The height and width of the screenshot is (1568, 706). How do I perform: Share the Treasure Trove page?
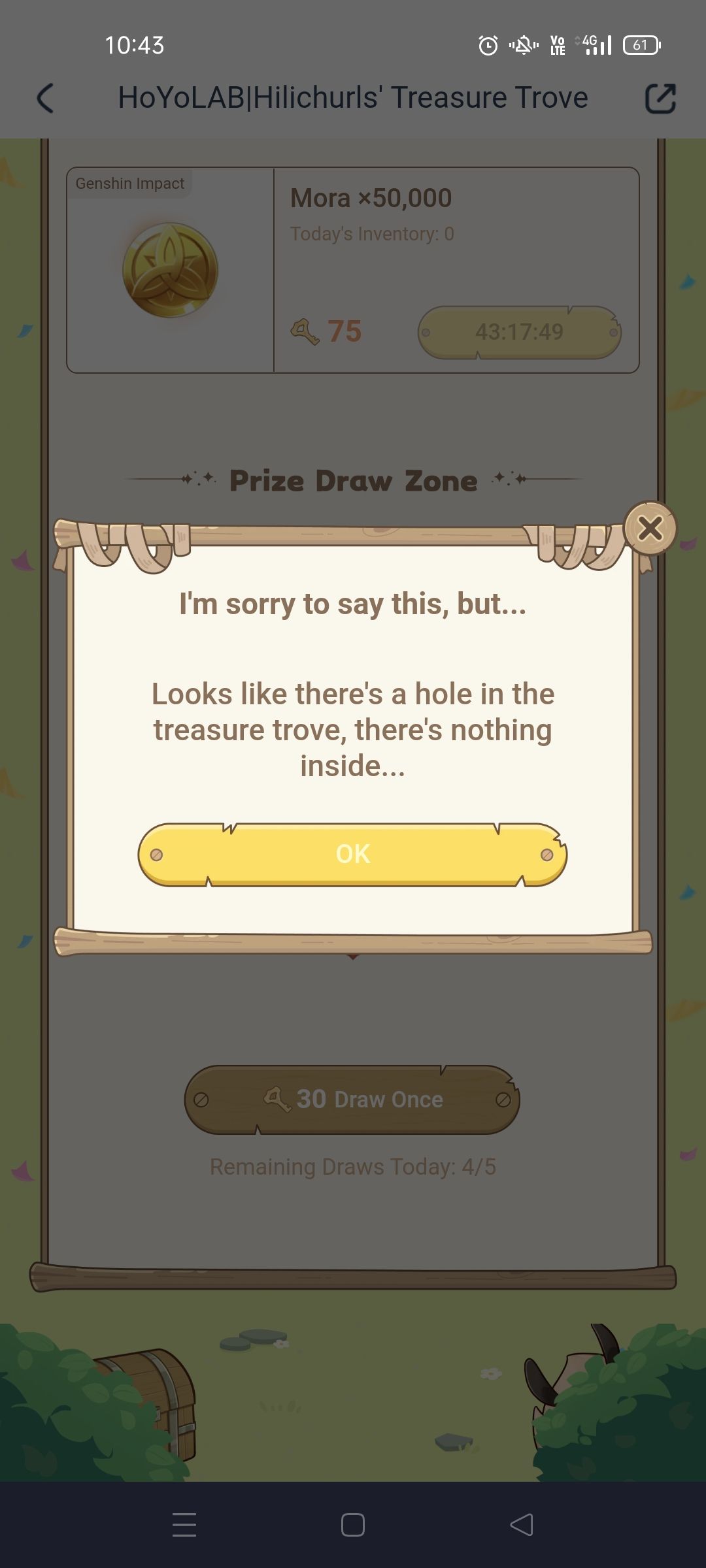point(660,98)
